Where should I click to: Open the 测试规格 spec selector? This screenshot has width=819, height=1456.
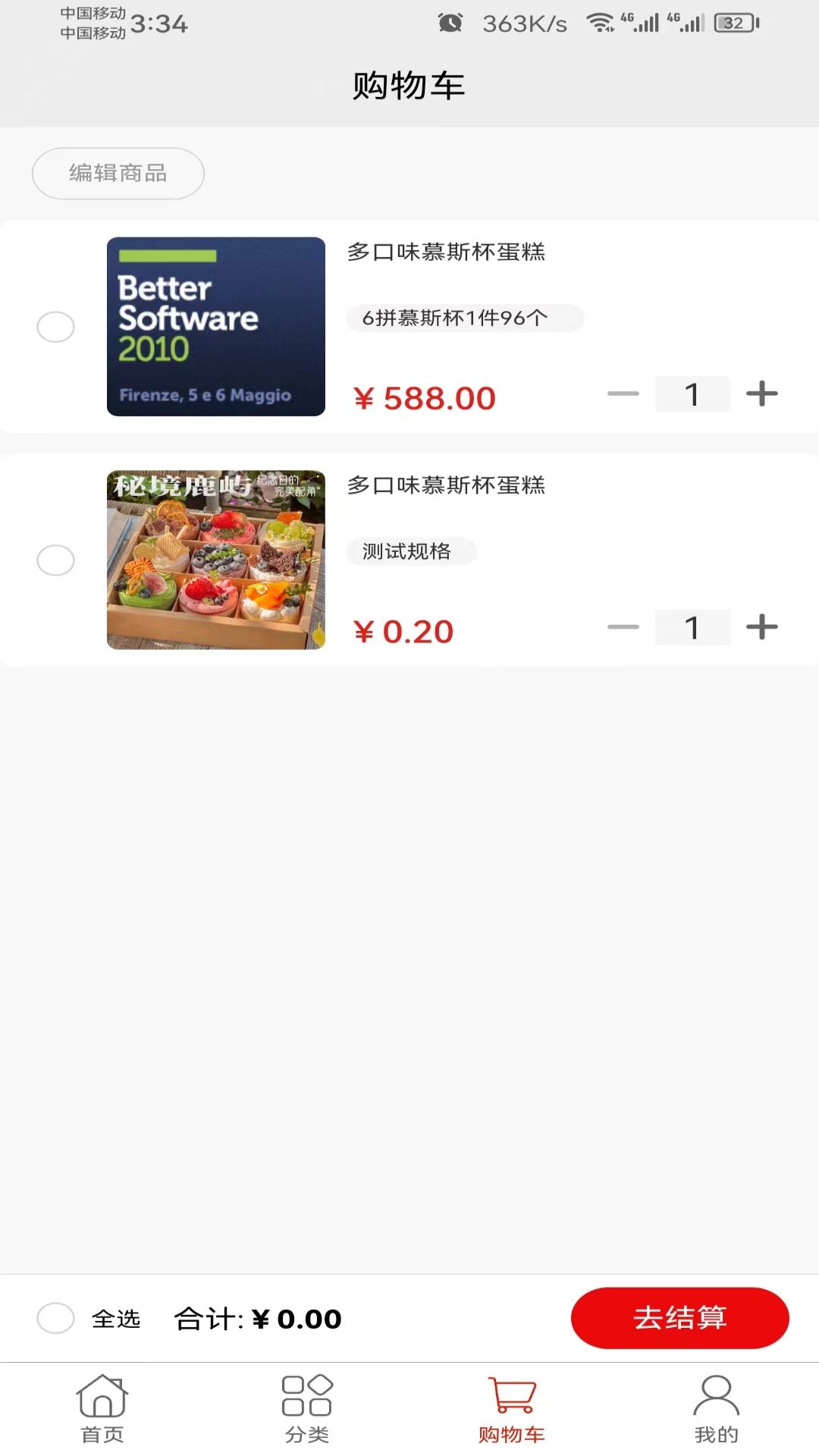click(412, 552)
